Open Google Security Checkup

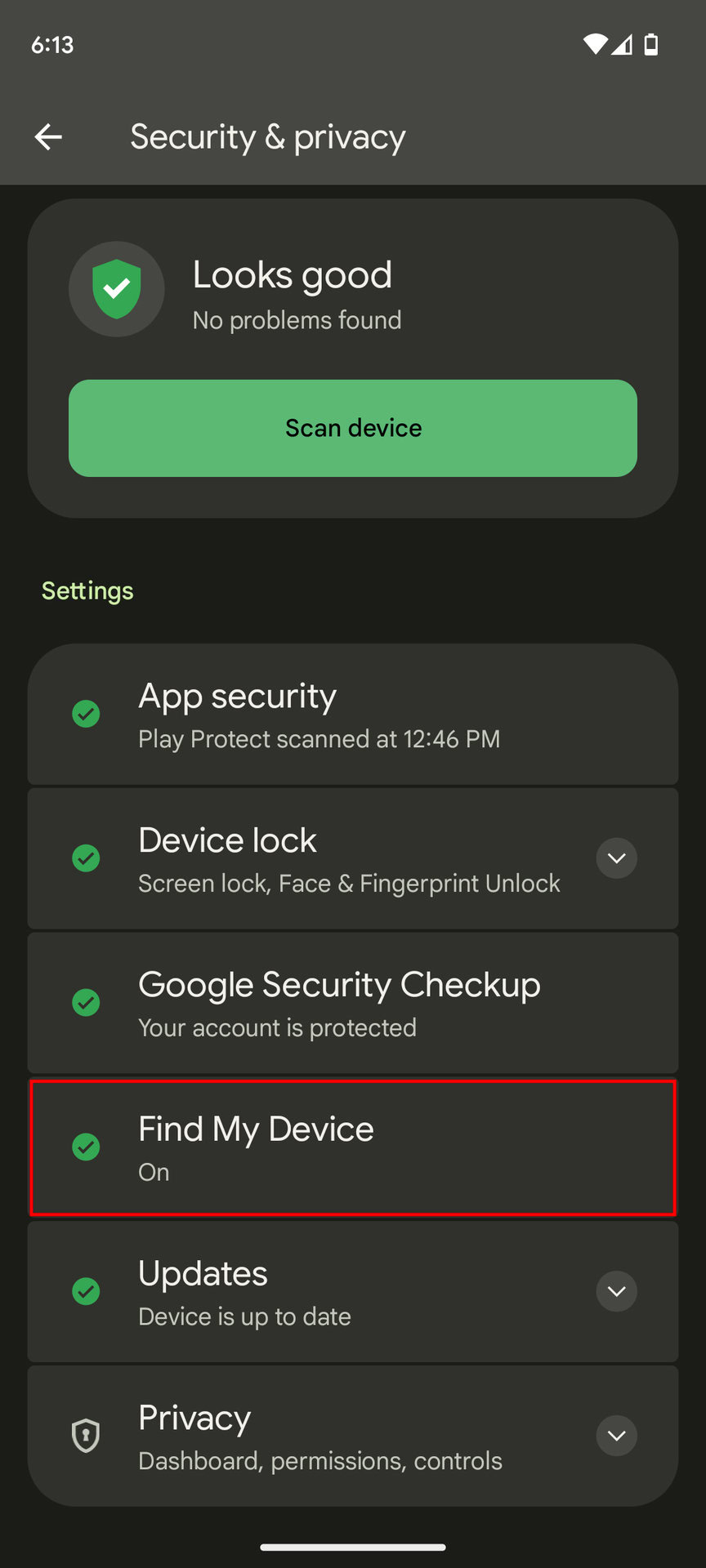click(353, 1003)
